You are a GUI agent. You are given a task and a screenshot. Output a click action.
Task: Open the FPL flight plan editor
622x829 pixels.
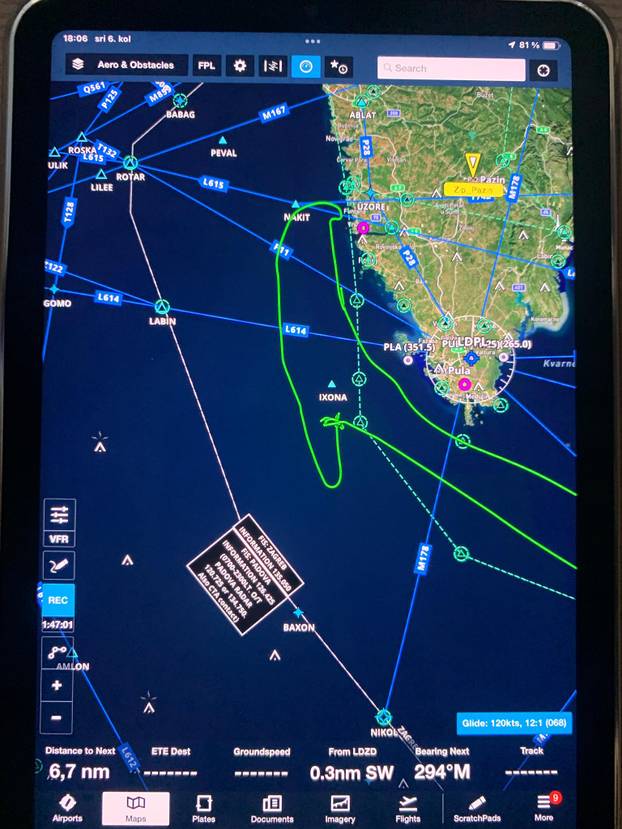207,65
